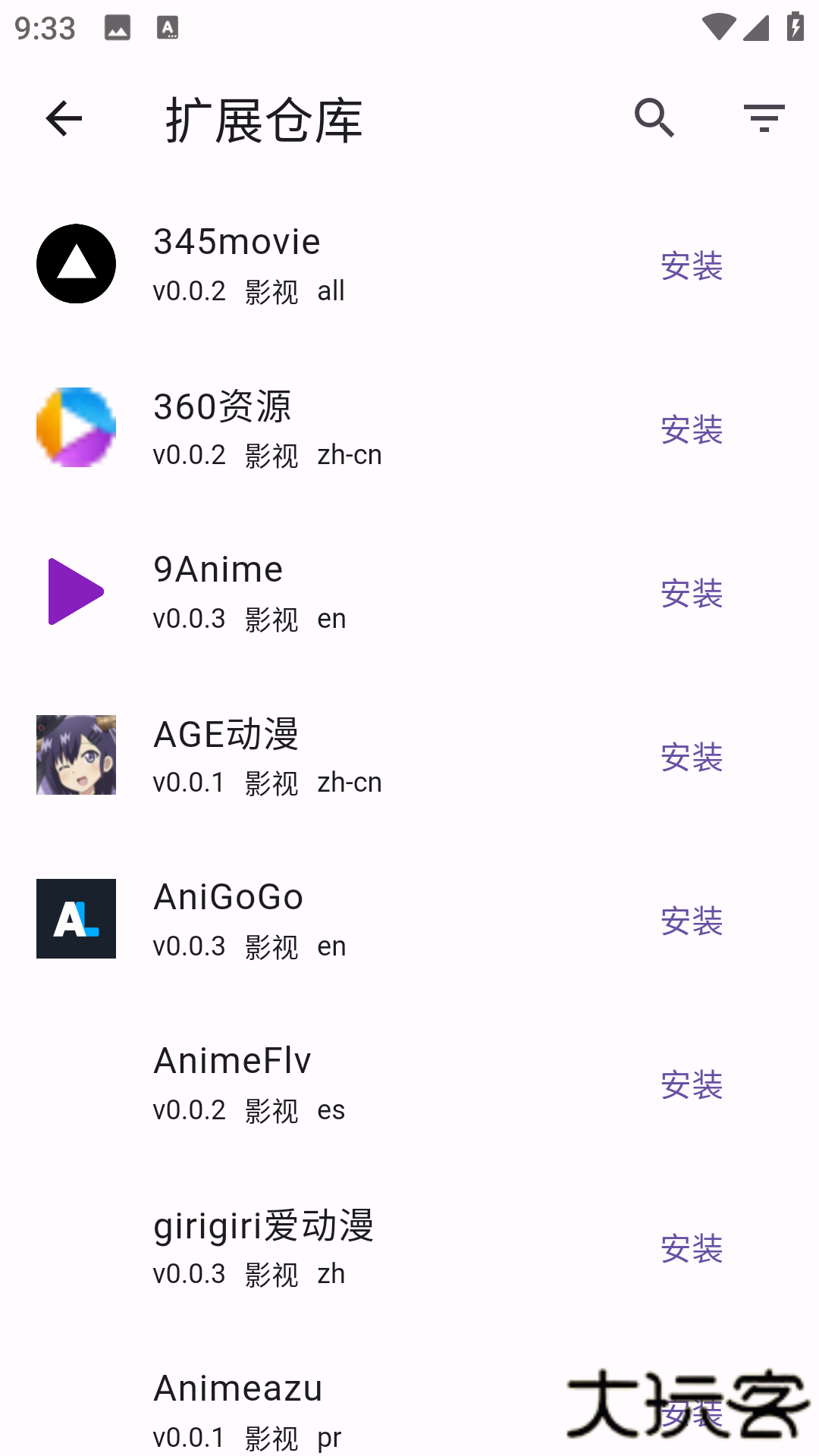Viewport: 819px width, 1456px height.
Task: Tap 安装 next to AniGoGo
Action: coord(691,921)
